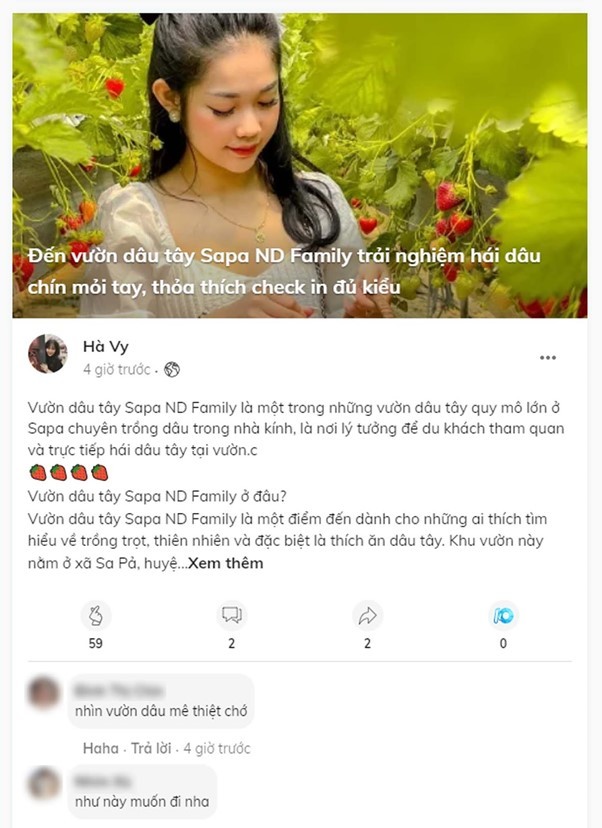Like the post by Hà Vy
Screen dimensions: 602x828
point(96,615)
